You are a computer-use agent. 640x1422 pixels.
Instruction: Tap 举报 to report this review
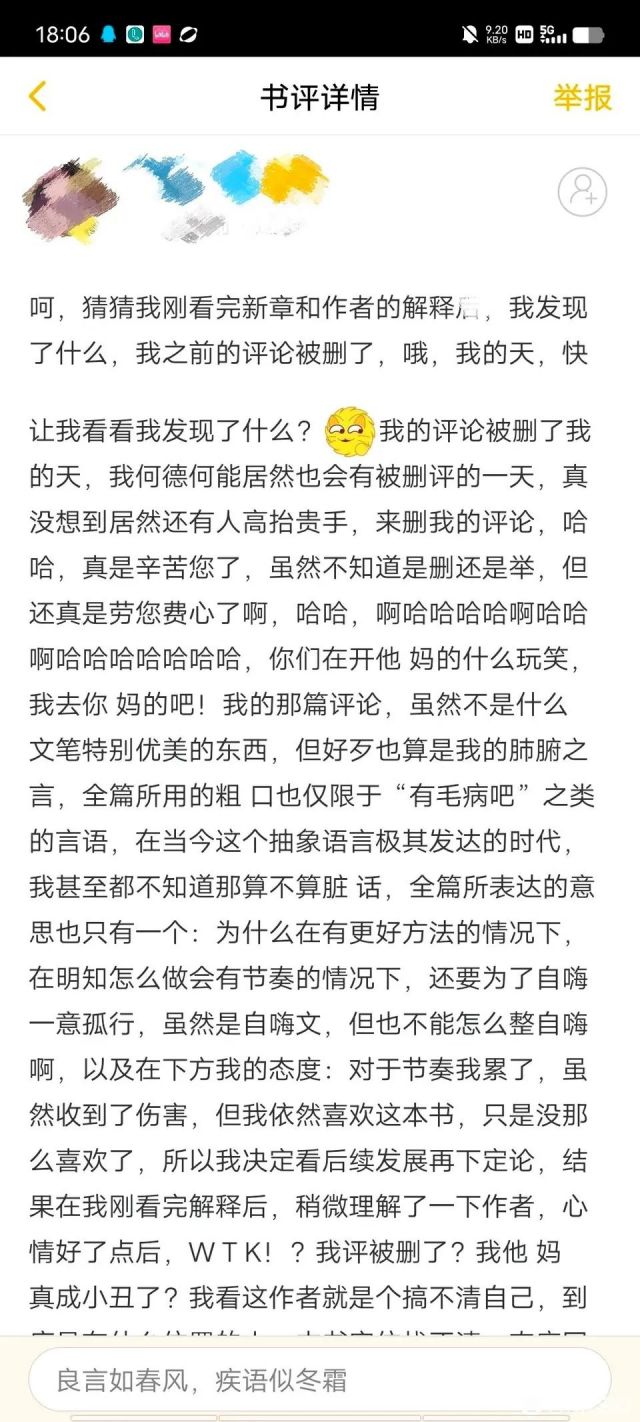(x=582, y=97)
